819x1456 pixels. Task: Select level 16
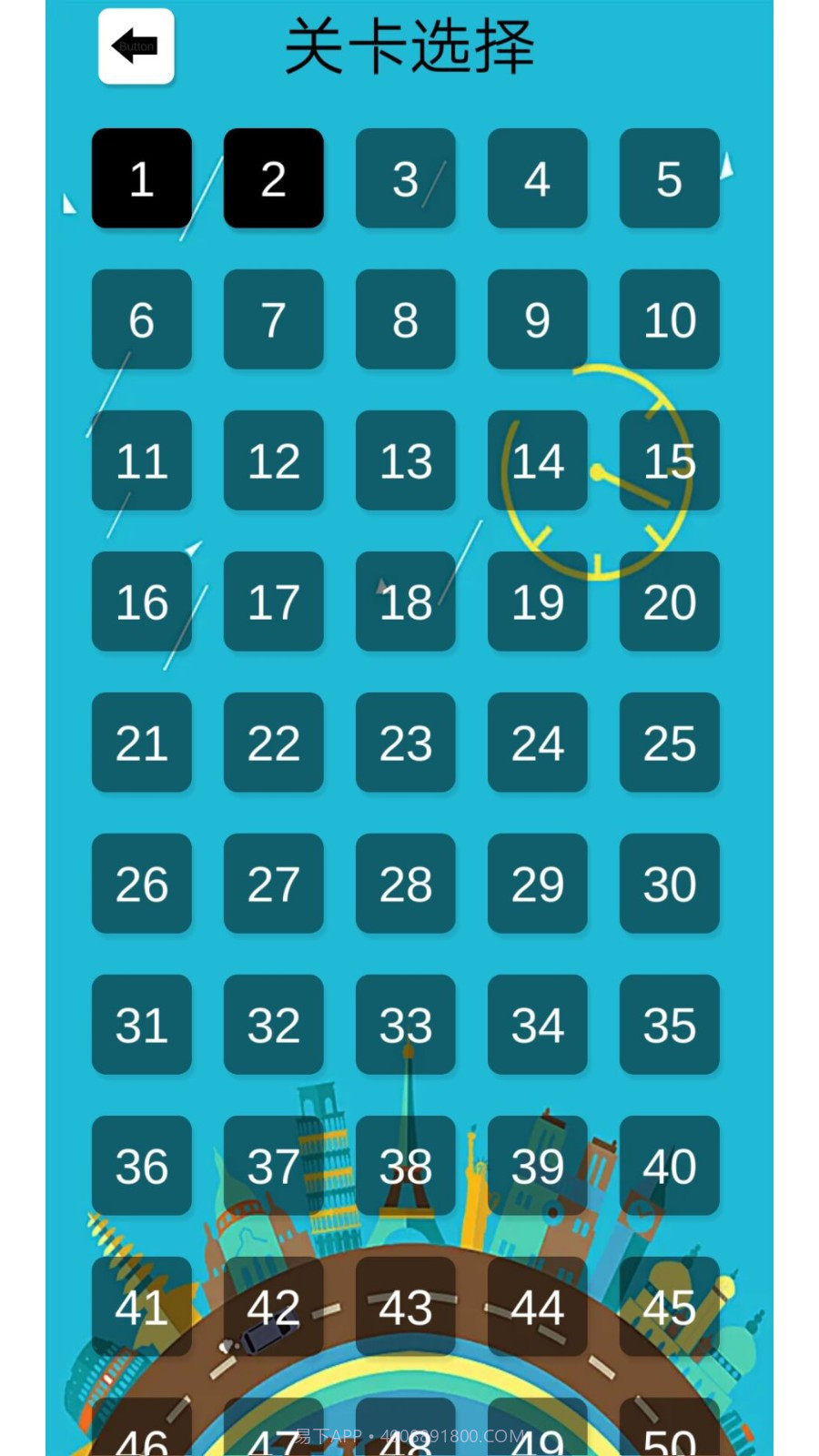coord(141,602)
